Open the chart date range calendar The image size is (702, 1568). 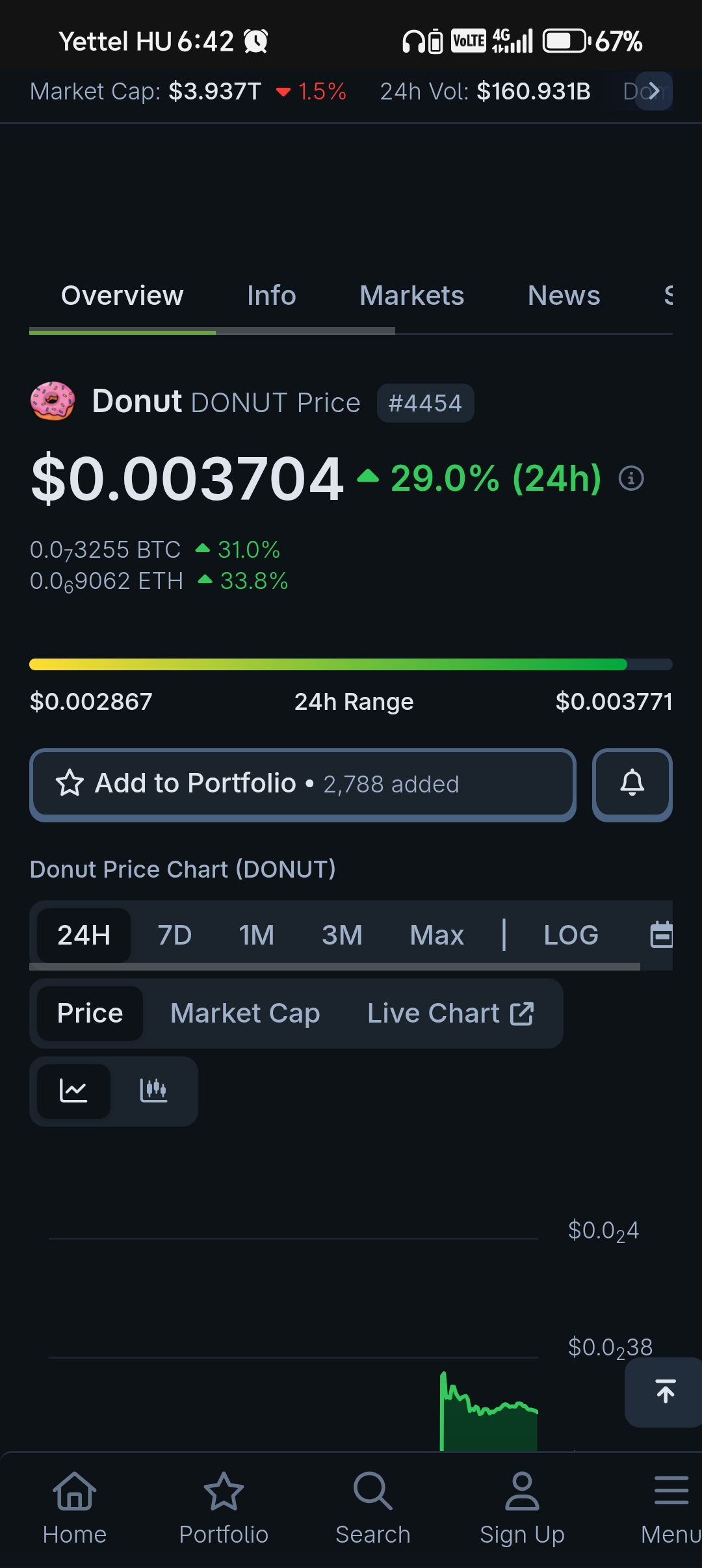[661, 935]
